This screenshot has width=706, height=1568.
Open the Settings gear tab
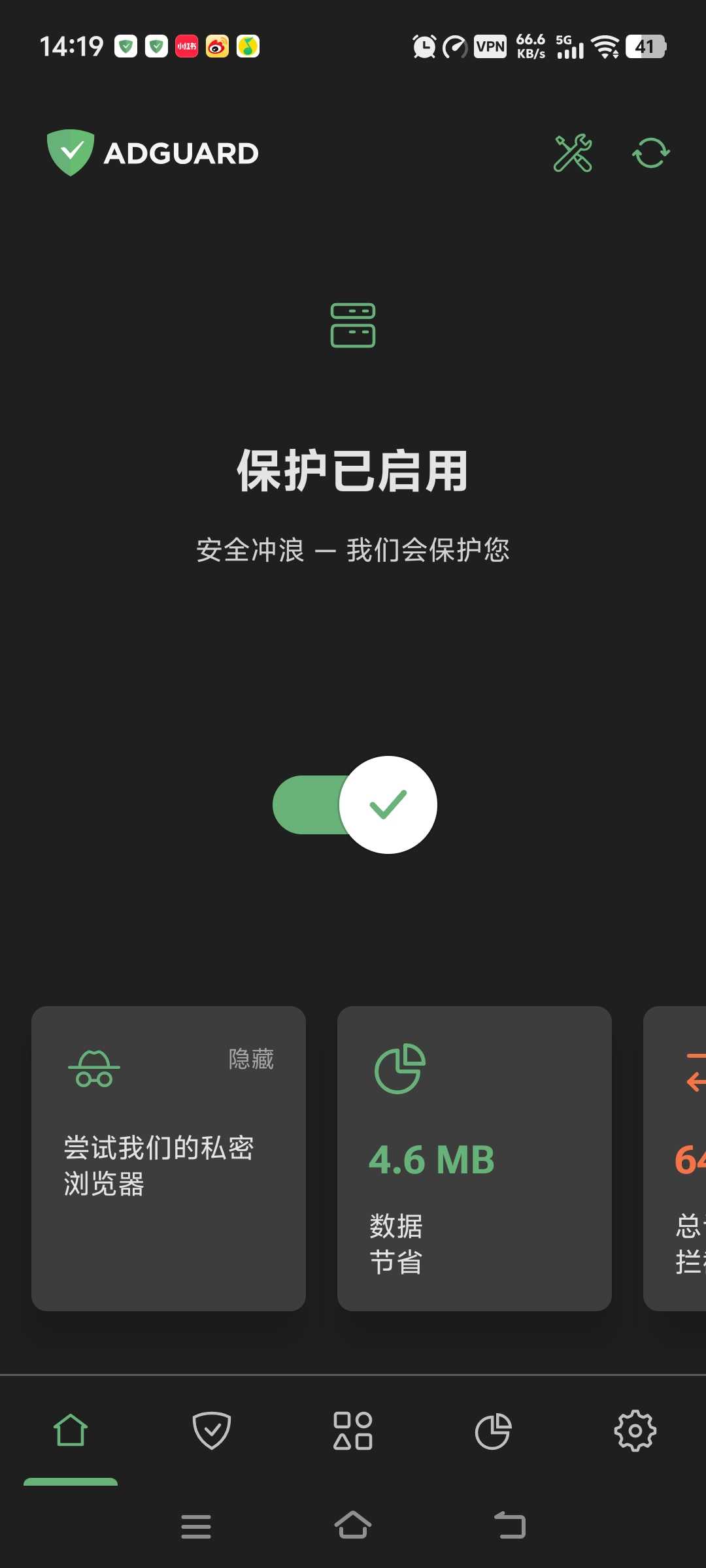pyautogui.click(x=635, y=1431)
